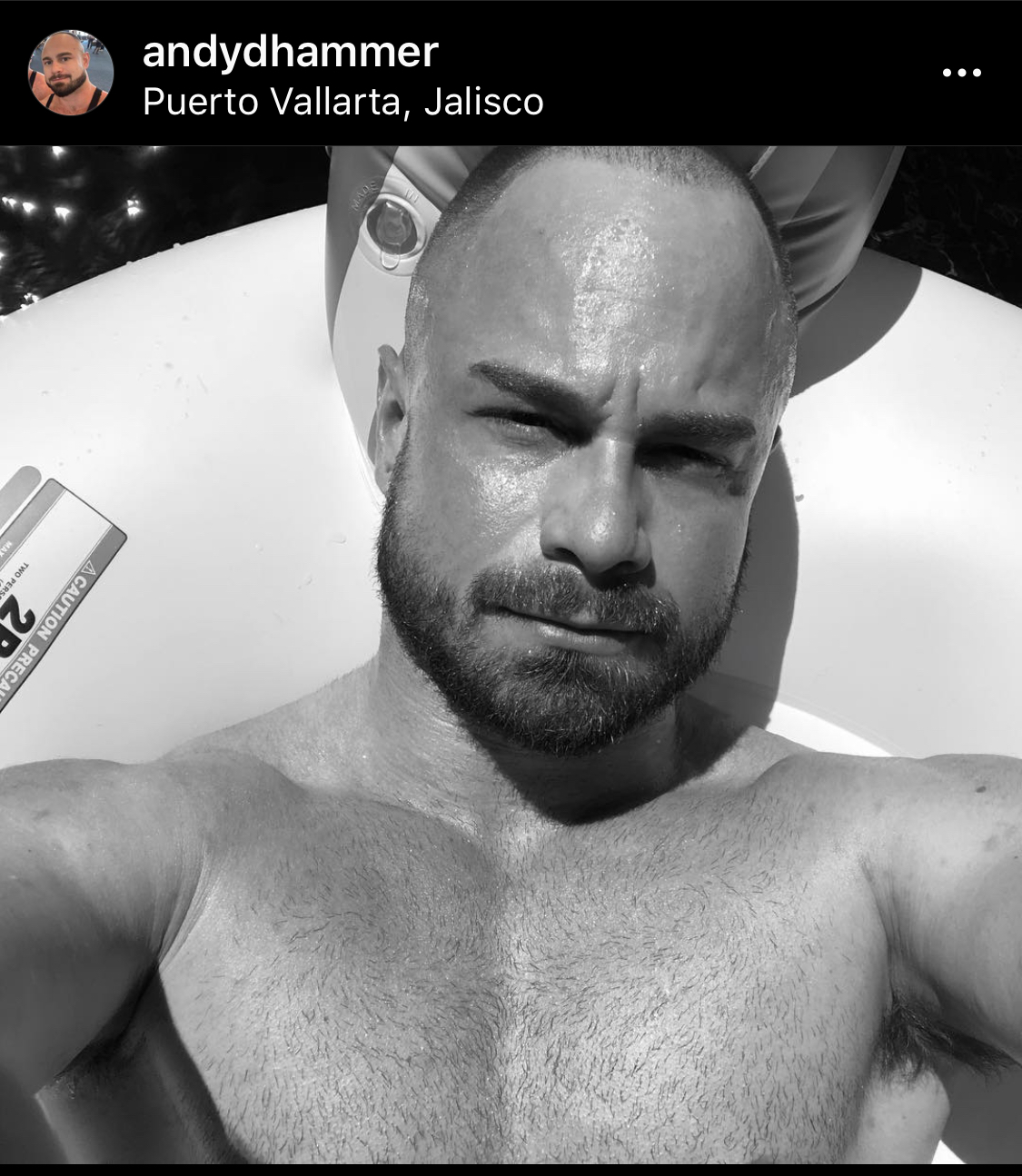
Task: Open the post's three-dot options menu
Action: coord(961,74)
